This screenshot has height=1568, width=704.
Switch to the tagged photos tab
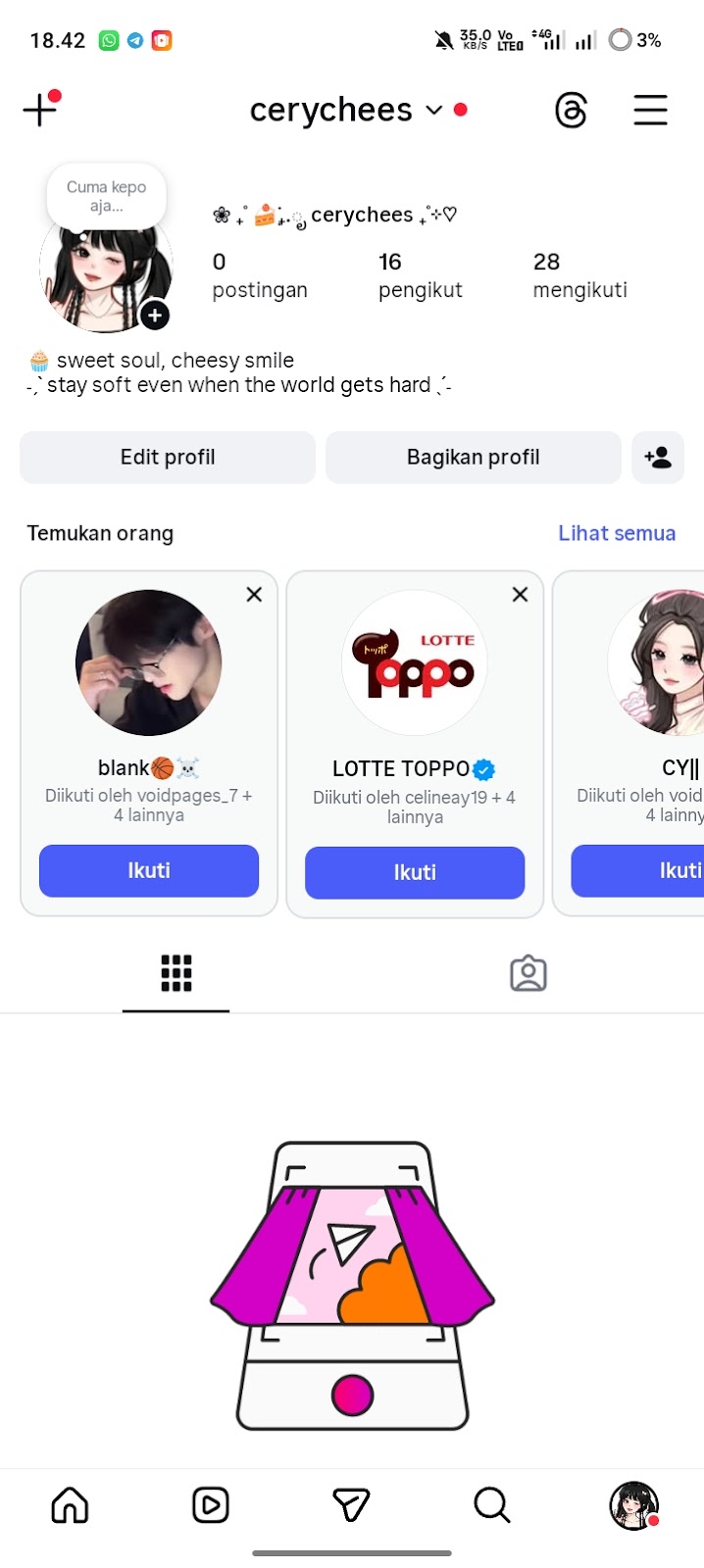point(528,973)
